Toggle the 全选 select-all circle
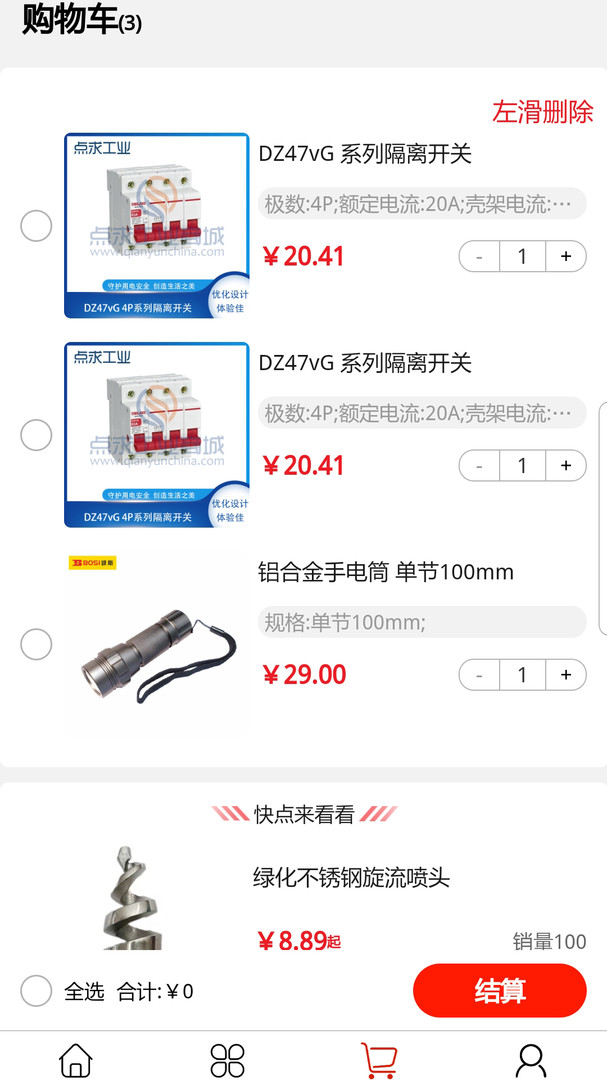 tap(36, 991)
